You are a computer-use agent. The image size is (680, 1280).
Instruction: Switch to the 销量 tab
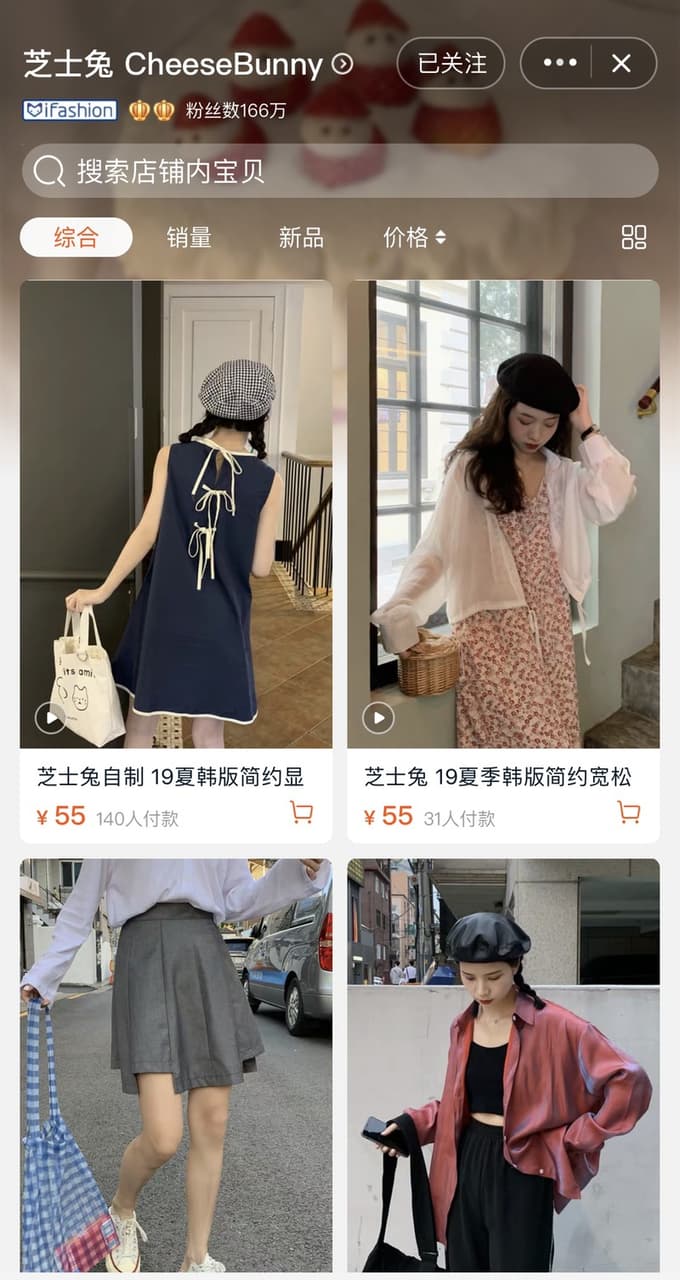189,237
